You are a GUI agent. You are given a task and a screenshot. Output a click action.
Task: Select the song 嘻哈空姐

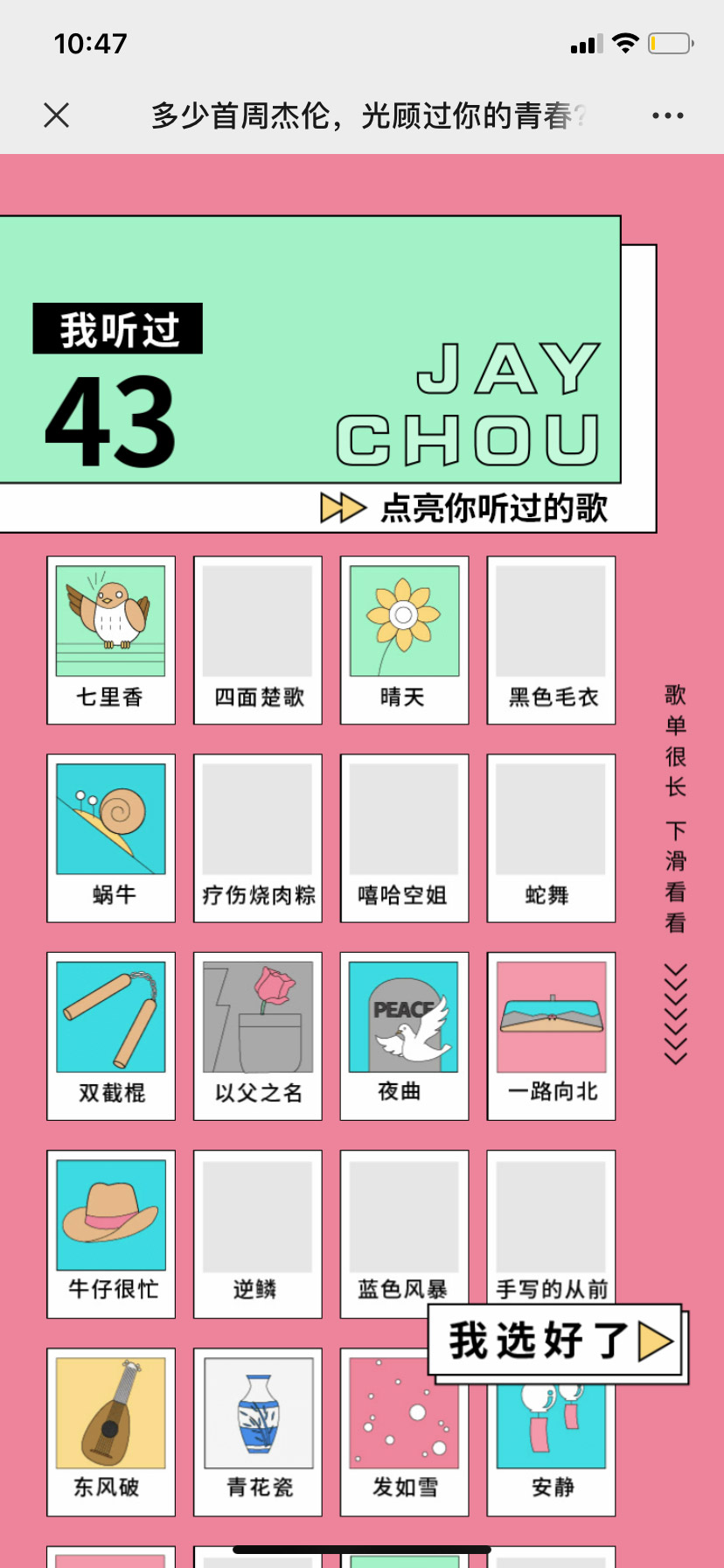[x=404, y=837]
